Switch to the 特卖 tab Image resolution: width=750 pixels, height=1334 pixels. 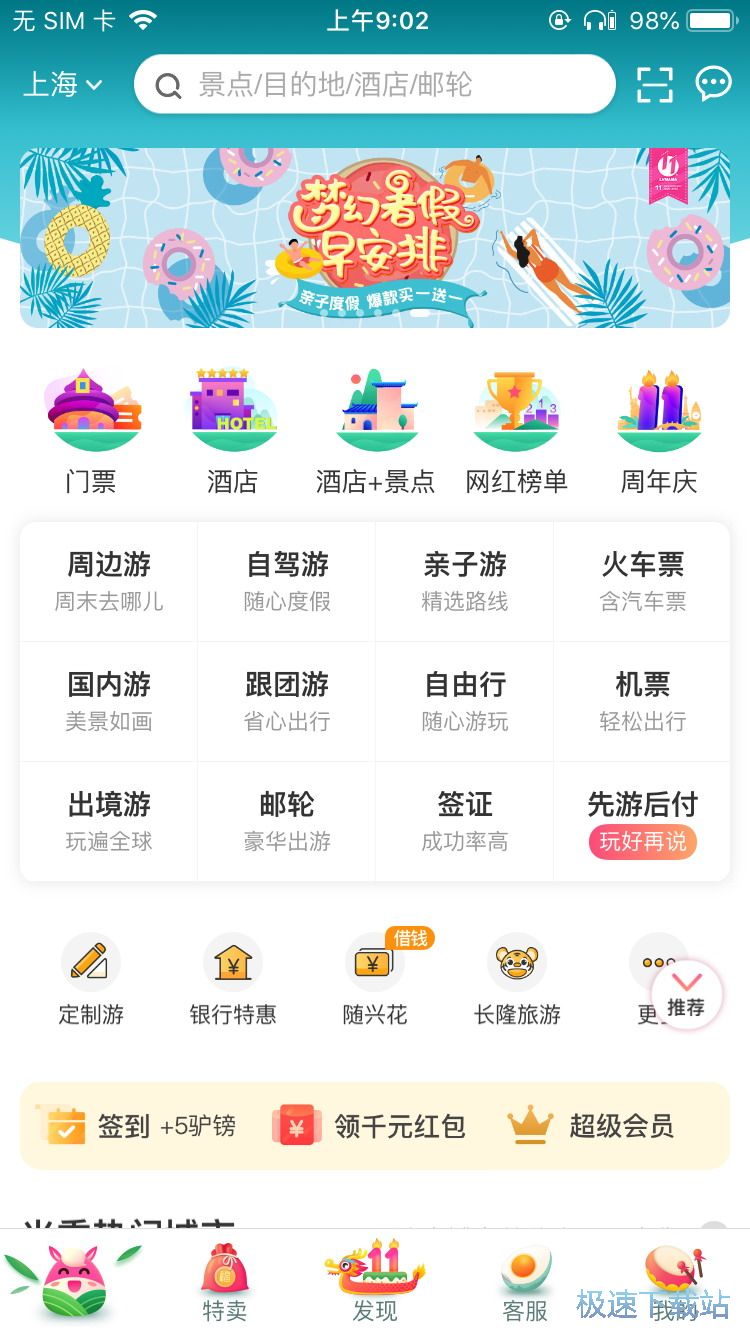pyautogui.click(x=225, y=1285)
